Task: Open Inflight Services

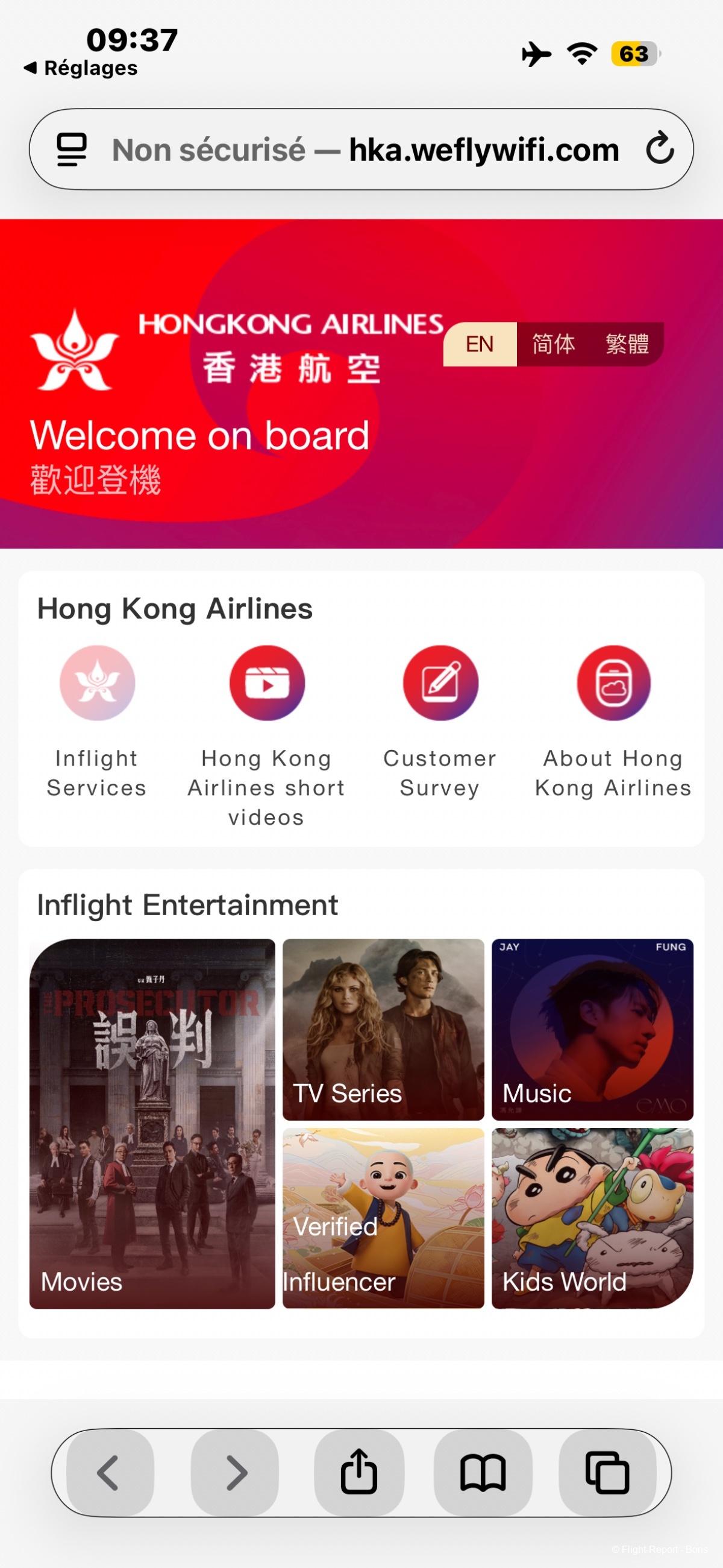Action: pyautogui.click(x=97, y=722)
